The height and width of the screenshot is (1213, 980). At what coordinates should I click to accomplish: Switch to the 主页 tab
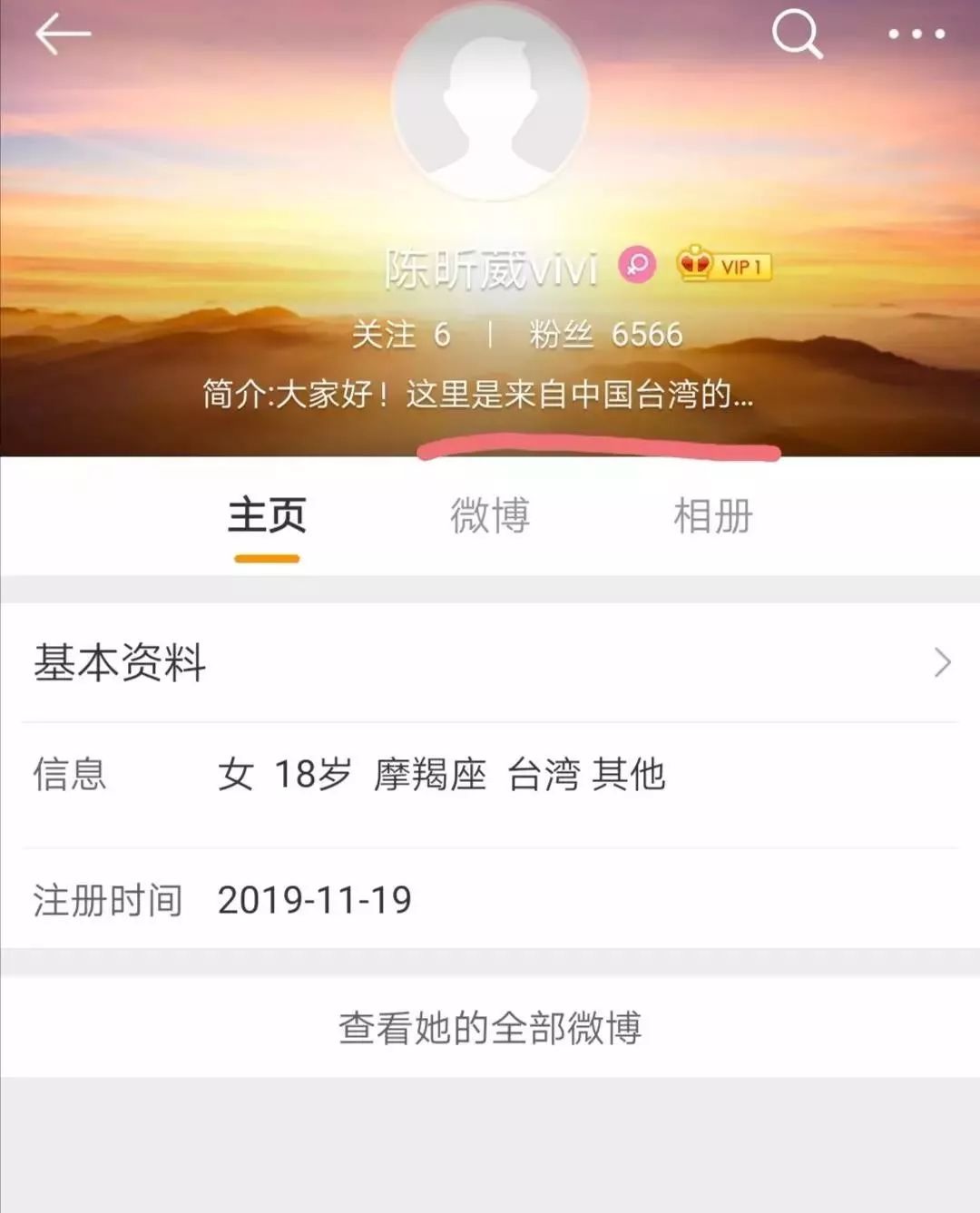(x=267, y=517)
